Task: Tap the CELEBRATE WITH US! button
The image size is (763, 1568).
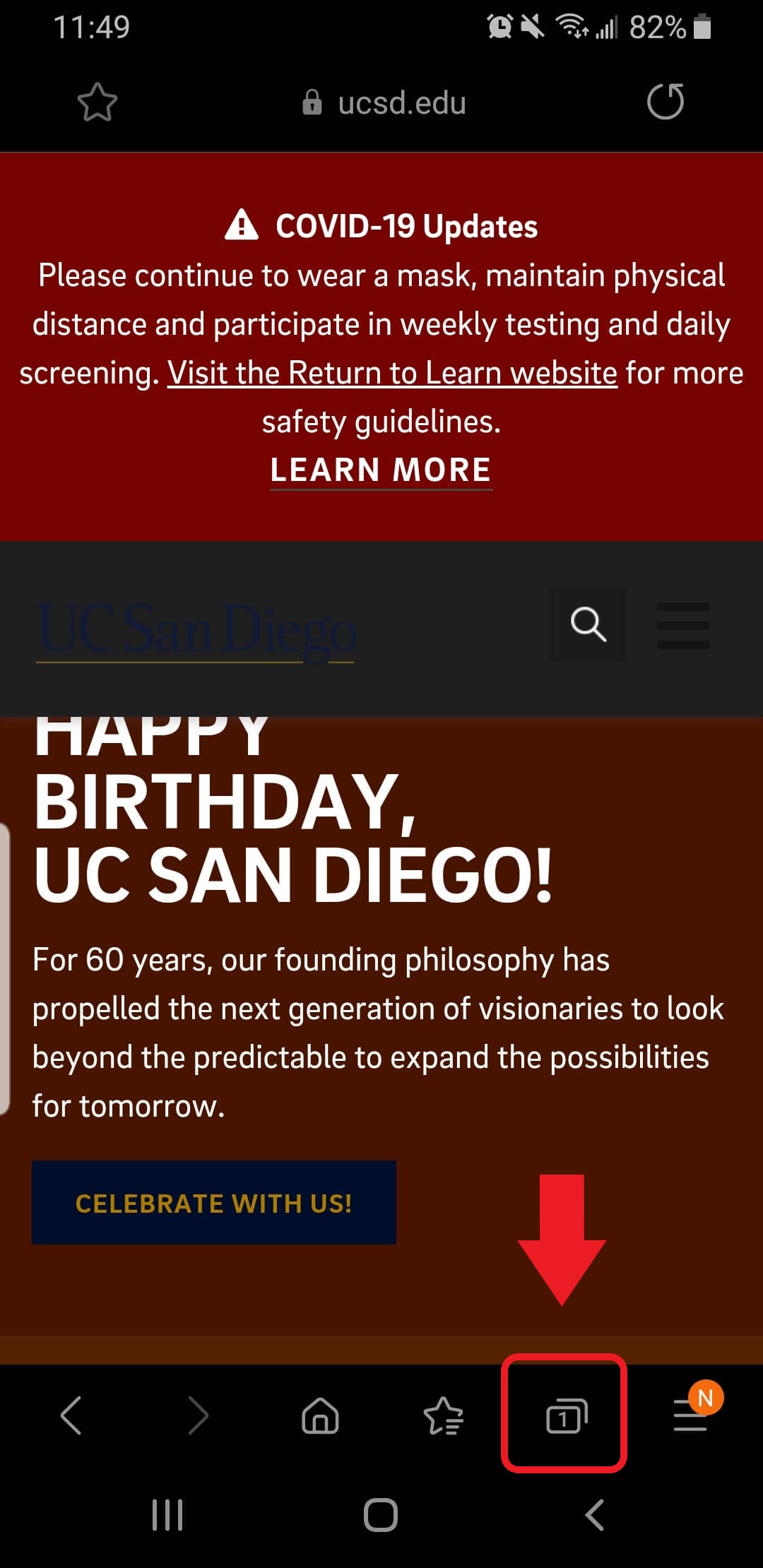Action: 214,1203
